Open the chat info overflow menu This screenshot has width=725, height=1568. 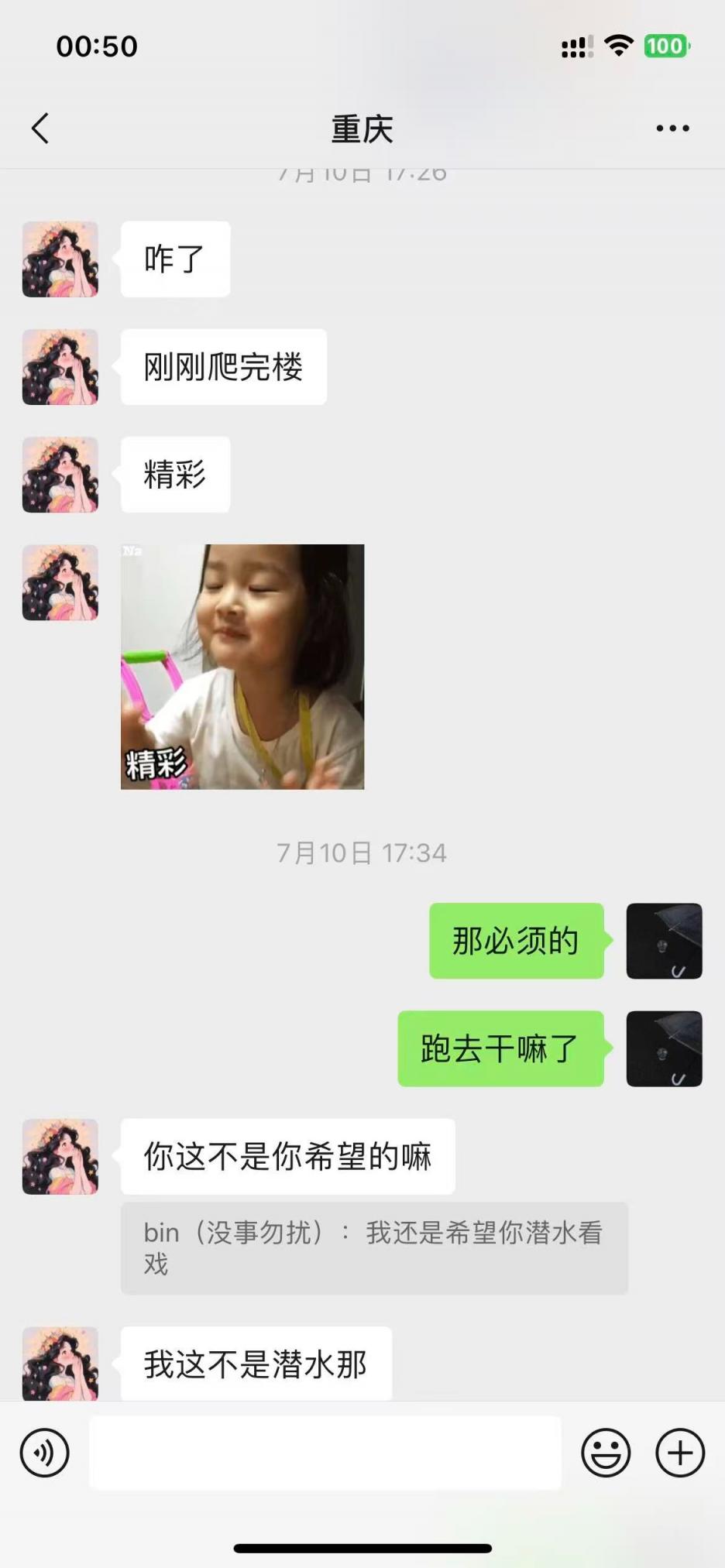[672, 129]
